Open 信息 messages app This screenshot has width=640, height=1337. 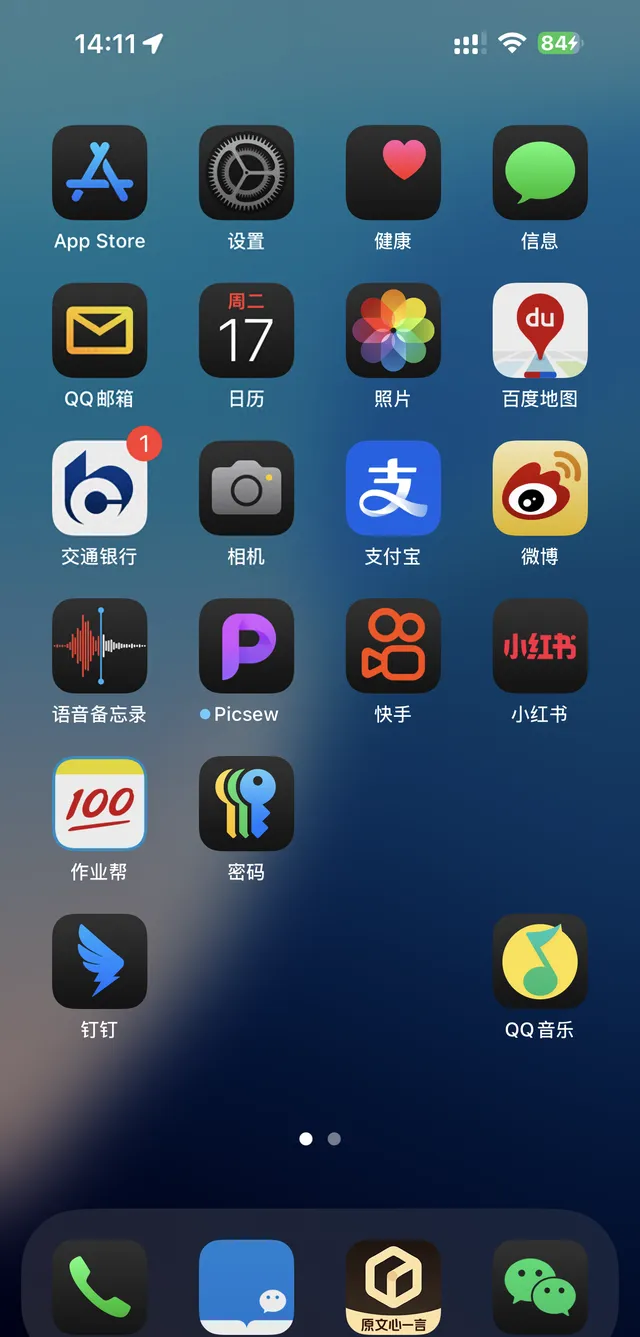[x=540, y=172]
